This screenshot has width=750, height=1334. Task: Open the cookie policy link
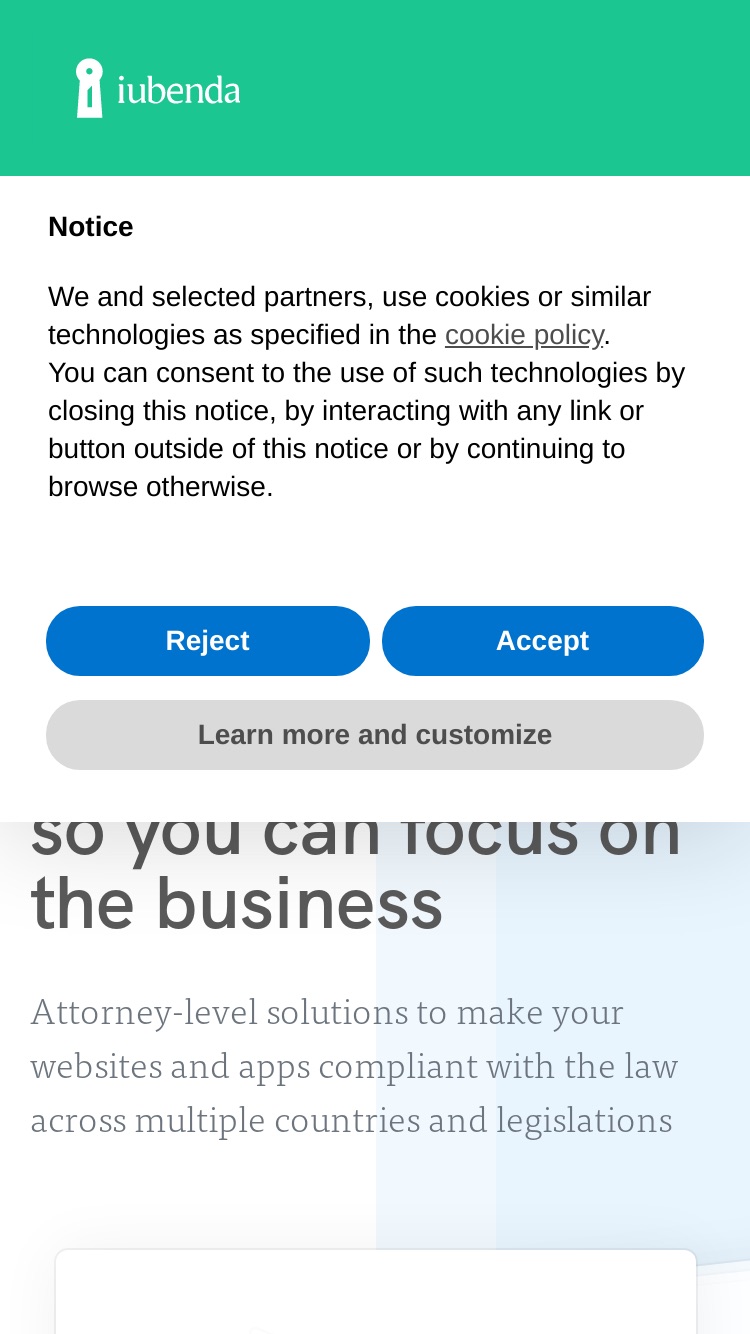524,335
